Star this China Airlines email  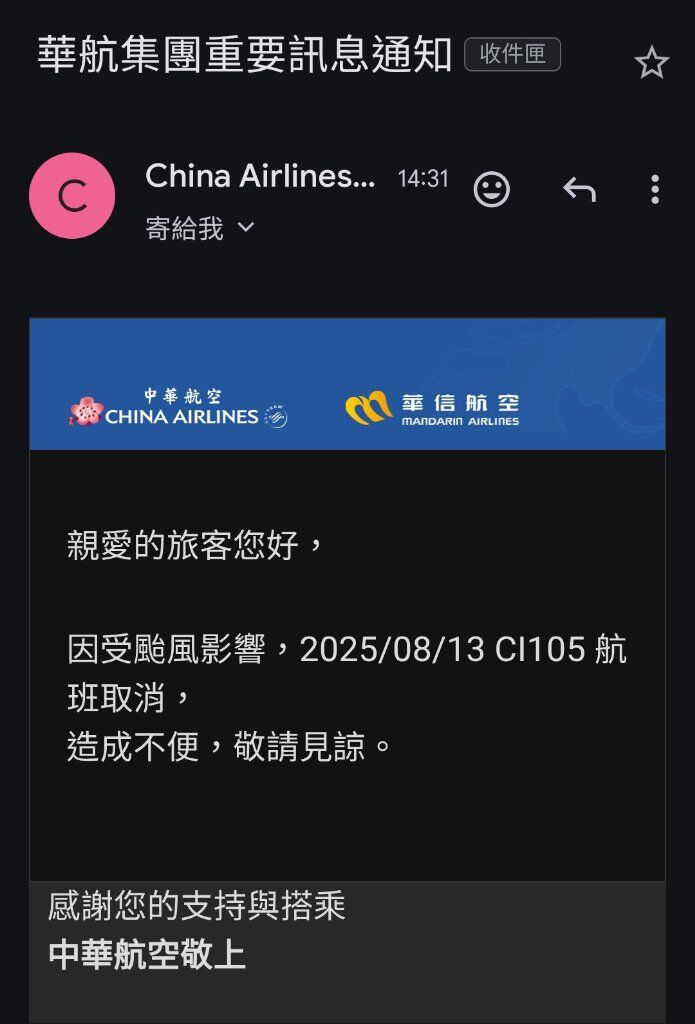tap(651, 63)
